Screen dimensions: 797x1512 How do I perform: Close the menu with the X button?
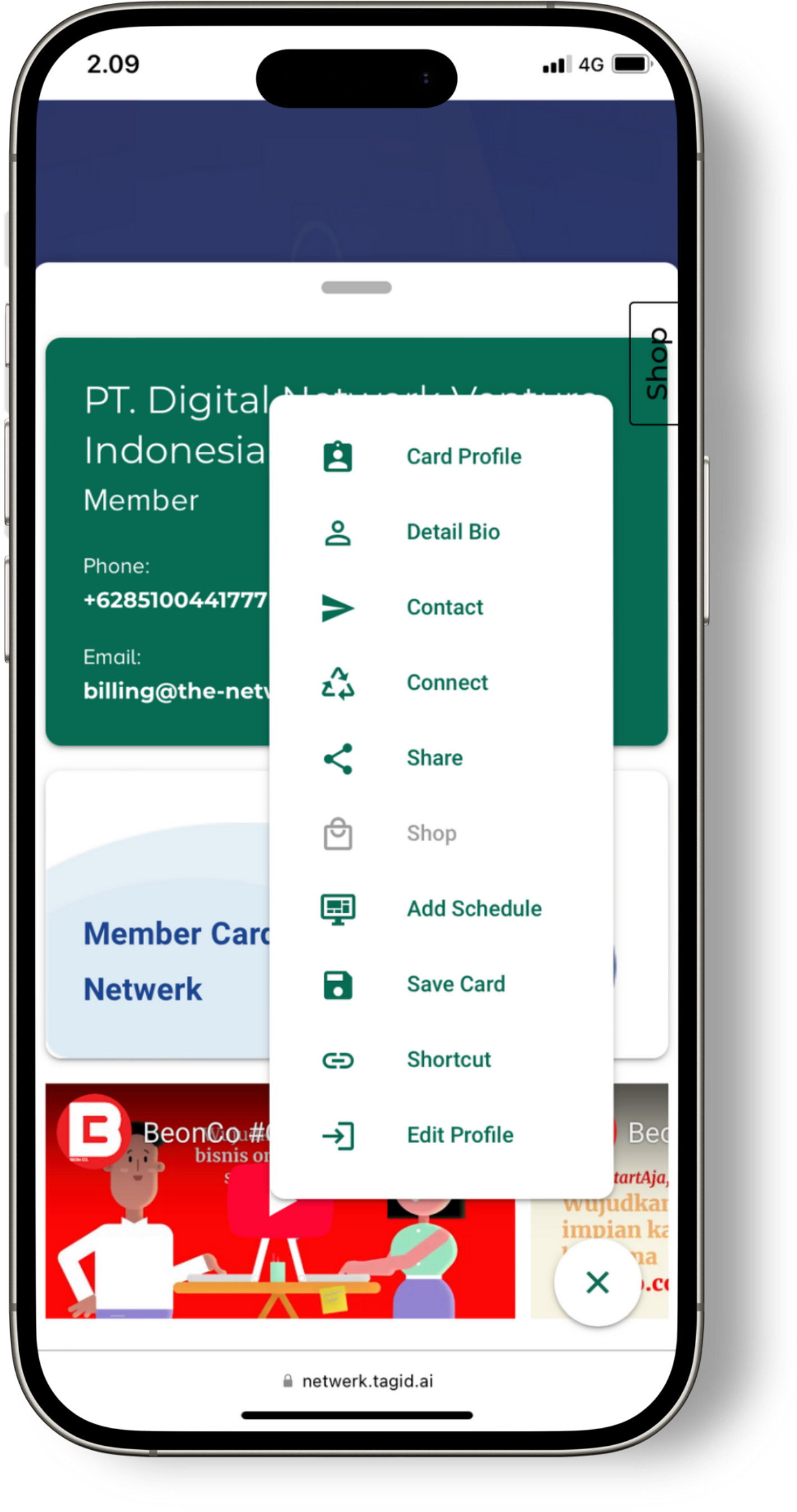pyautogui.click(x=597, y=1283)
